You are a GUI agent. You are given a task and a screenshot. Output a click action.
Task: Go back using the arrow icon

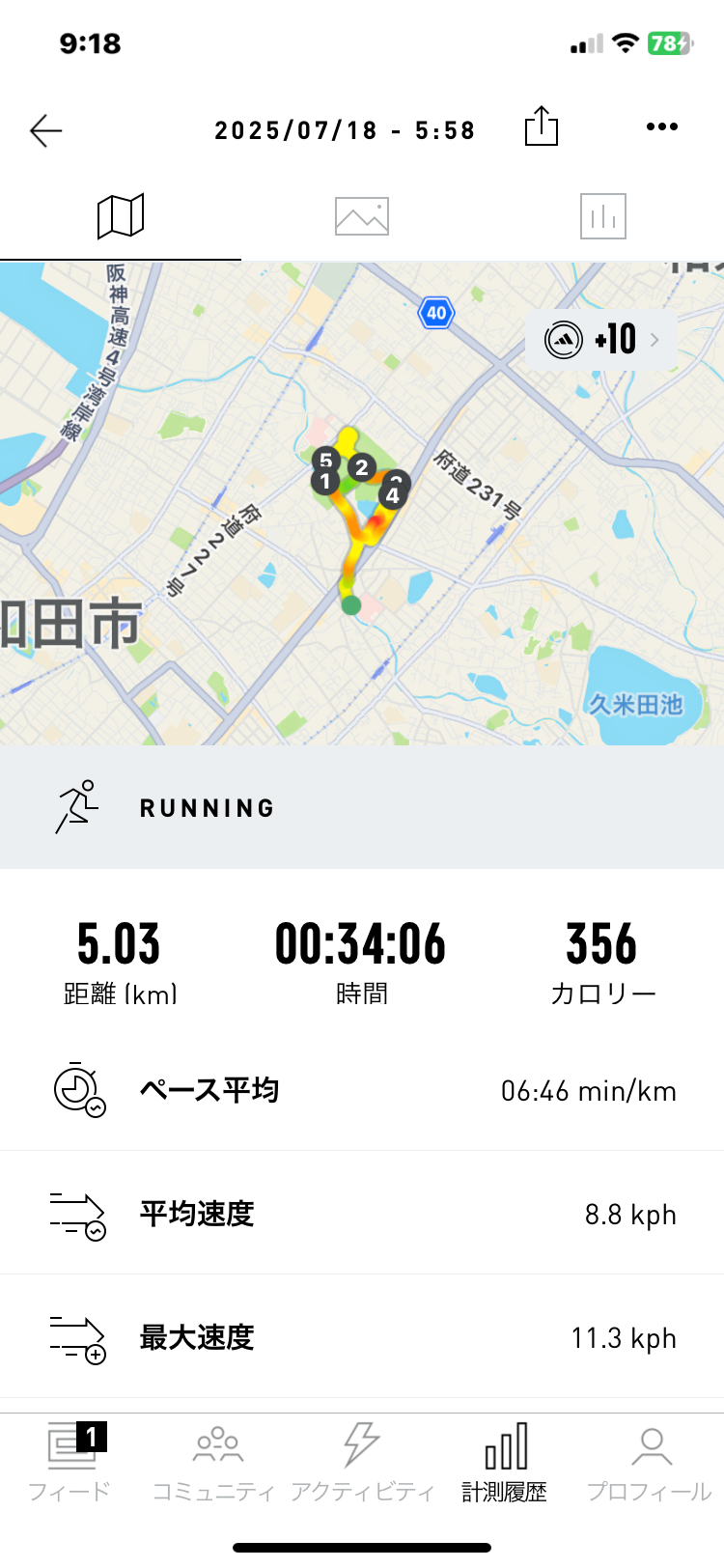45,130
